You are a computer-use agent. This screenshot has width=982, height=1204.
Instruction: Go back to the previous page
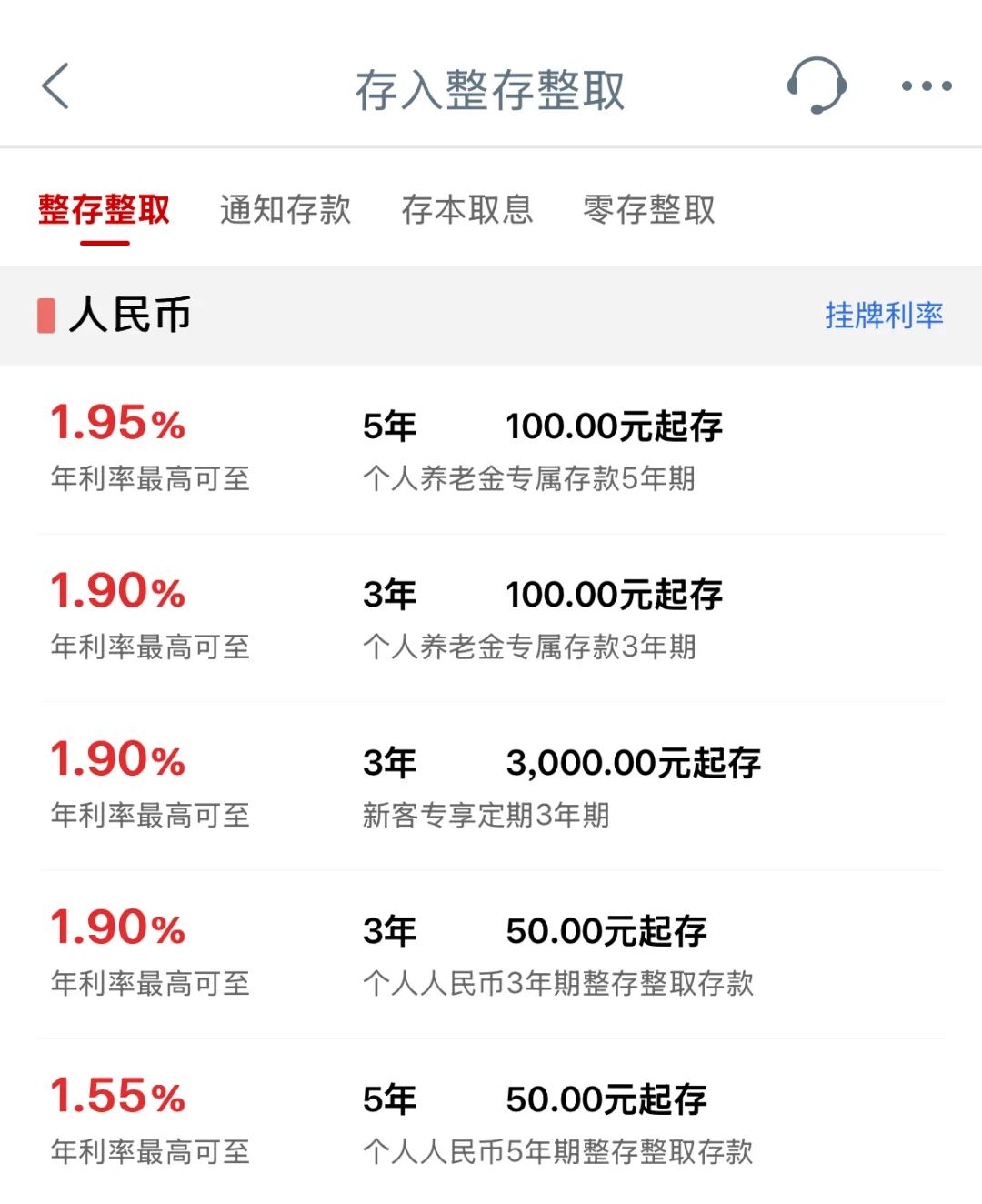[56, 87]
